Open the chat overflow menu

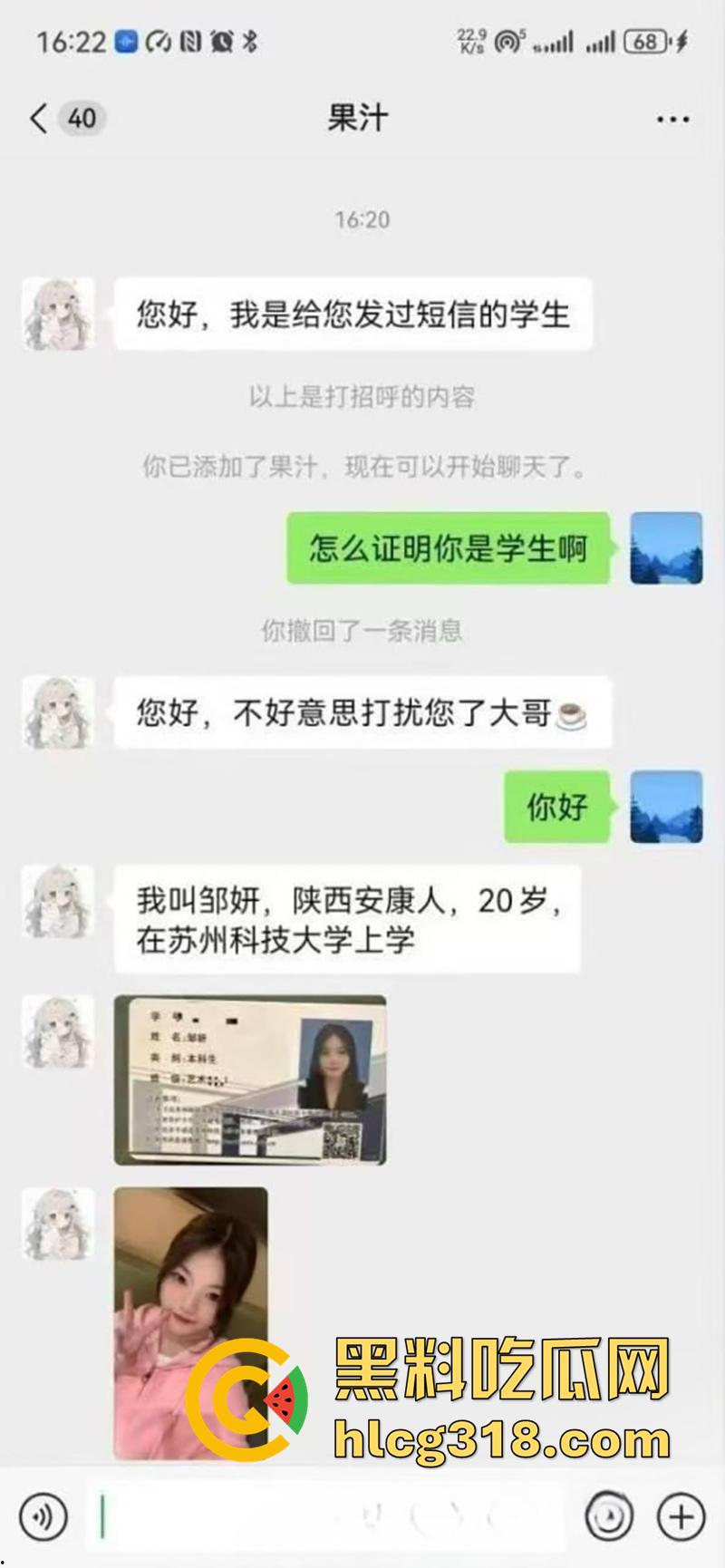click(672, 119)
